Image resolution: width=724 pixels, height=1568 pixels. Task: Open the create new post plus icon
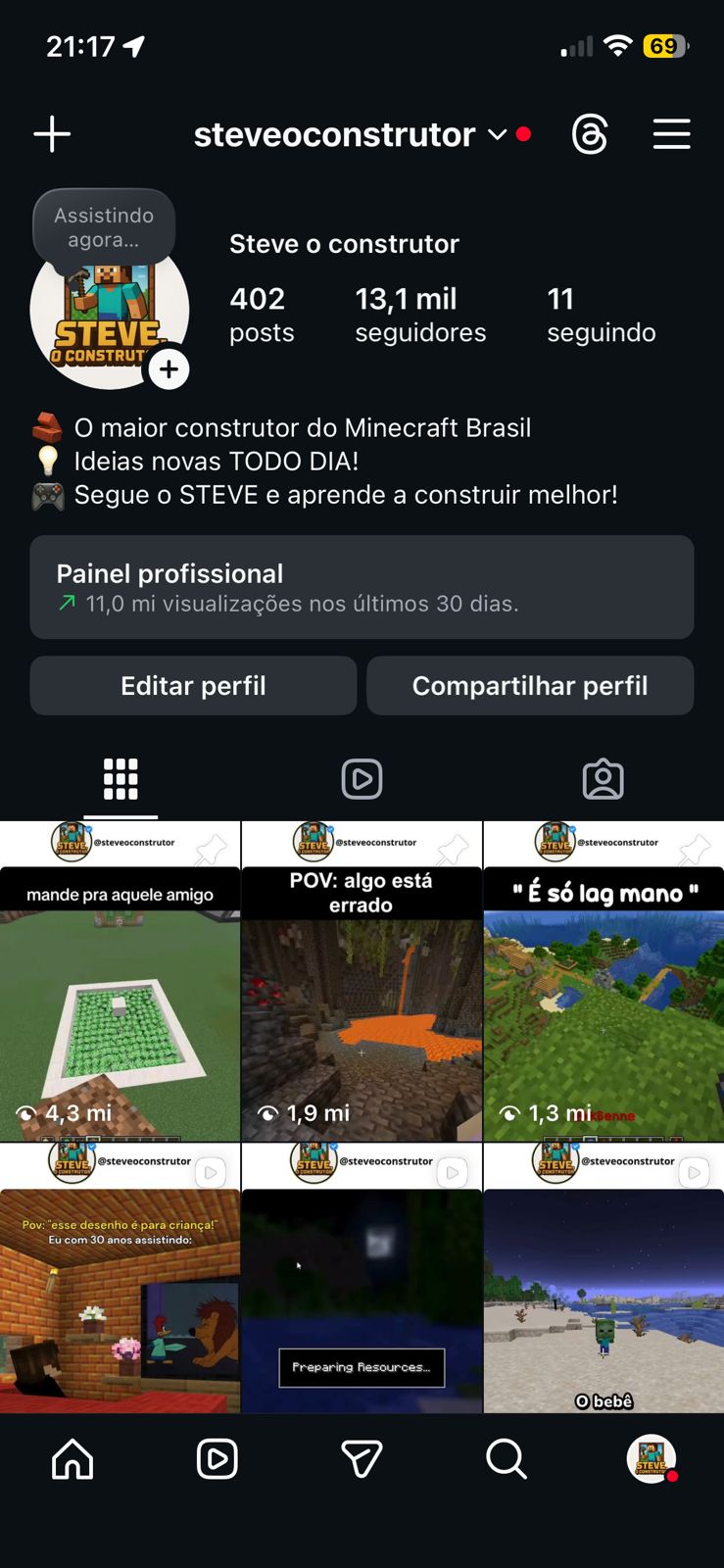(51, 134)
